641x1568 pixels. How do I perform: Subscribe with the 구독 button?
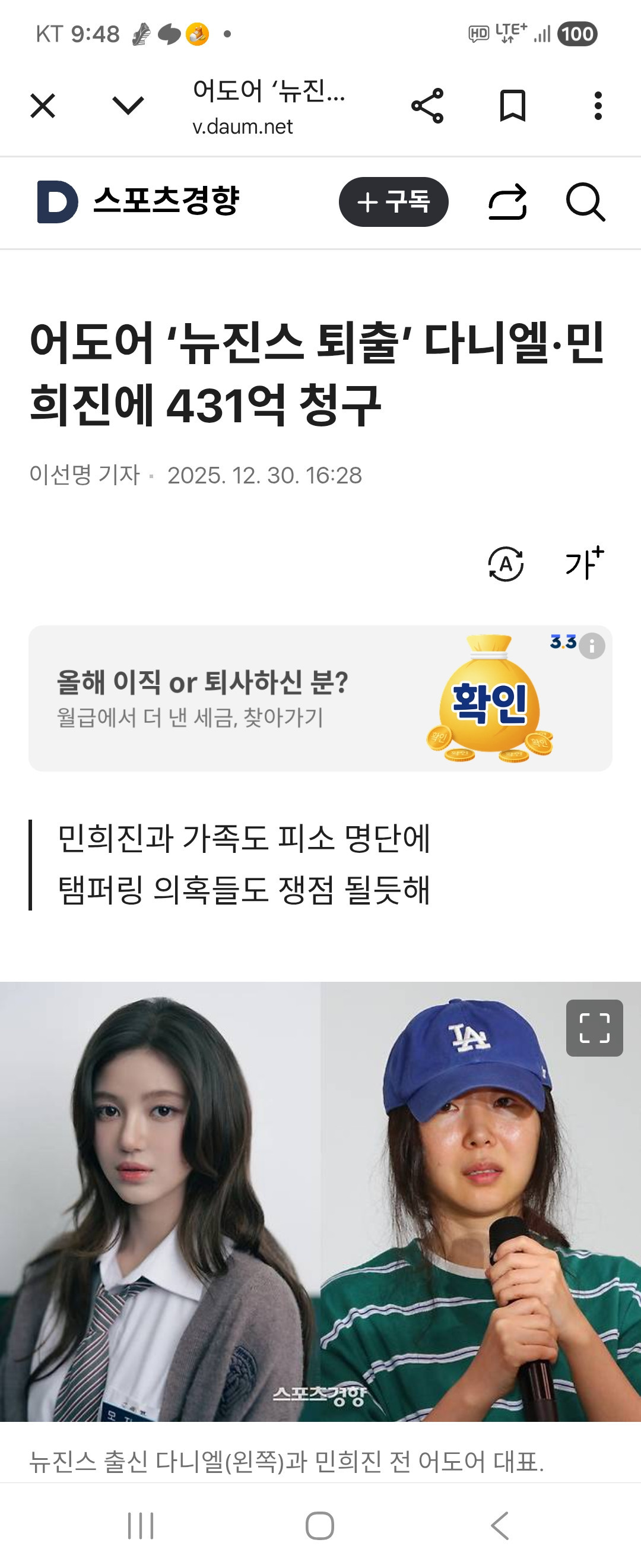tap(394, 202)
